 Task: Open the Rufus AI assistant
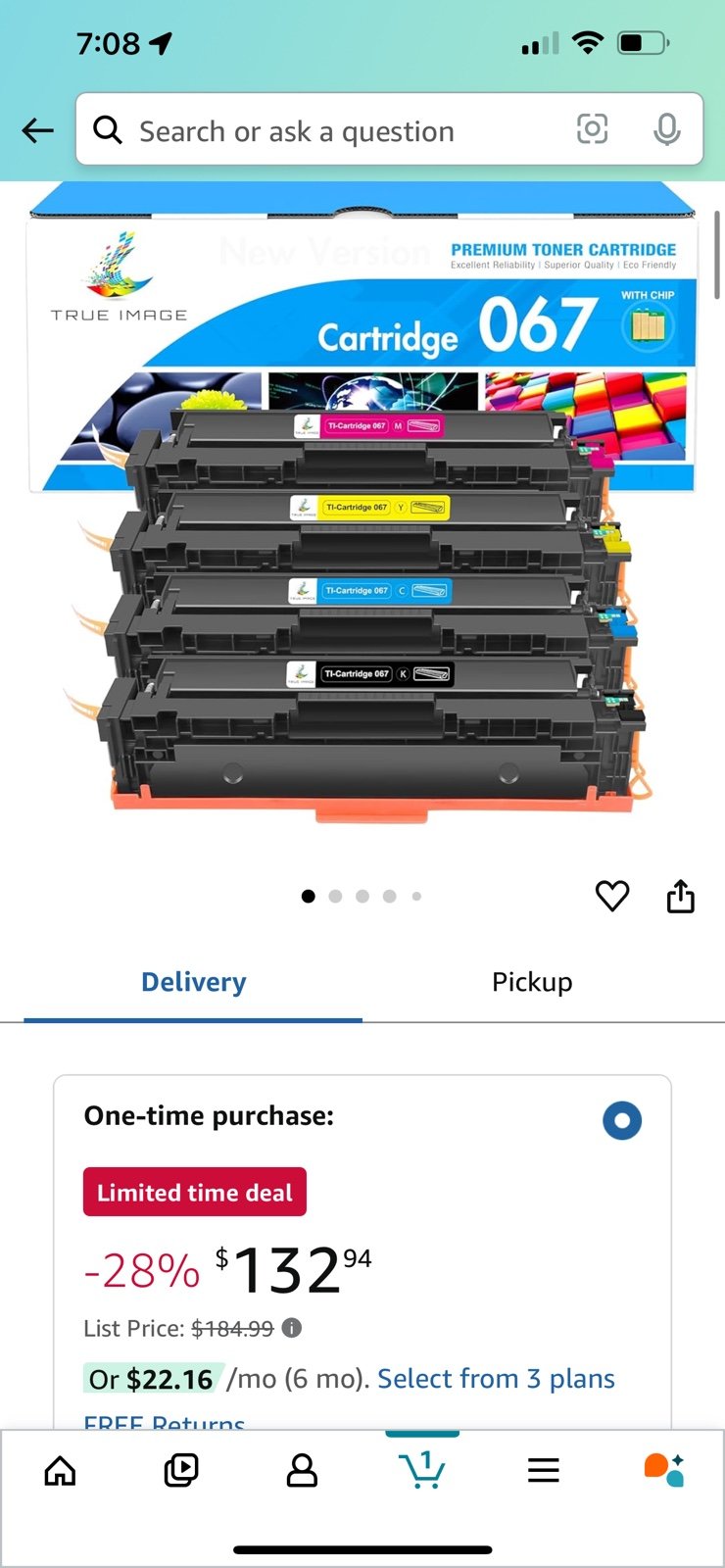point(664,1470)
